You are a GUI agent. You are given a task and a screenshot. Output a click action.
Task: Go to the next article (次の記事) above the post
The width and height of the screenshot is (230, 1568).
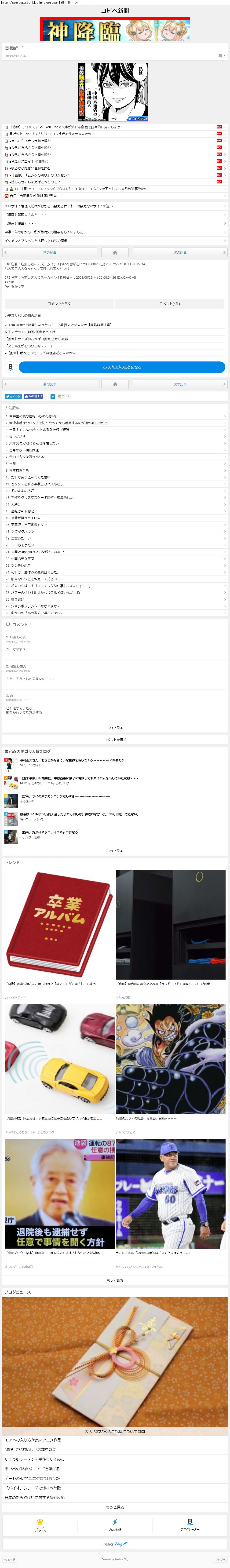(x=179, y=252)
